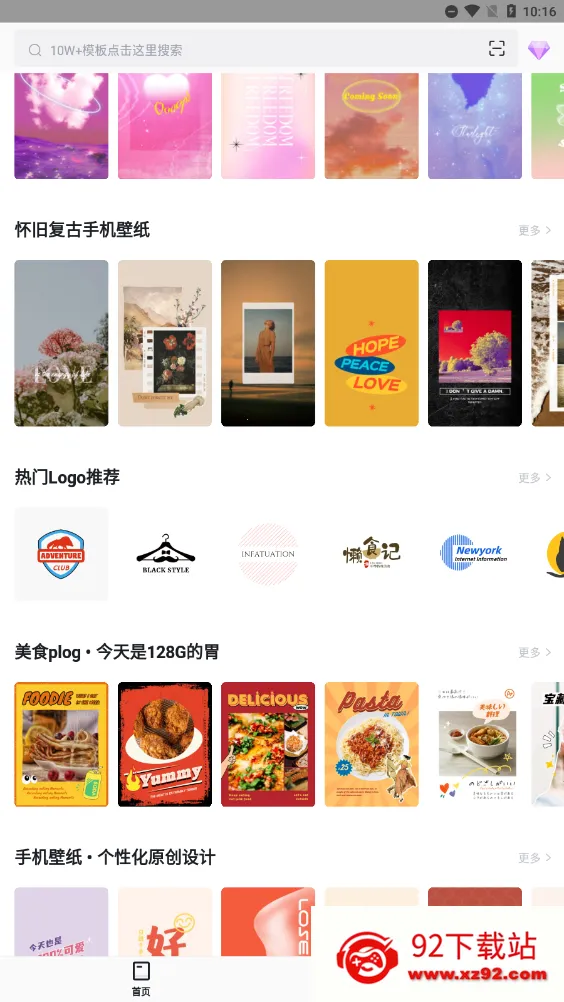This screenshot has height=1002, width=564.
Task: Open the 懒食记 logo template
Action: 372,554
